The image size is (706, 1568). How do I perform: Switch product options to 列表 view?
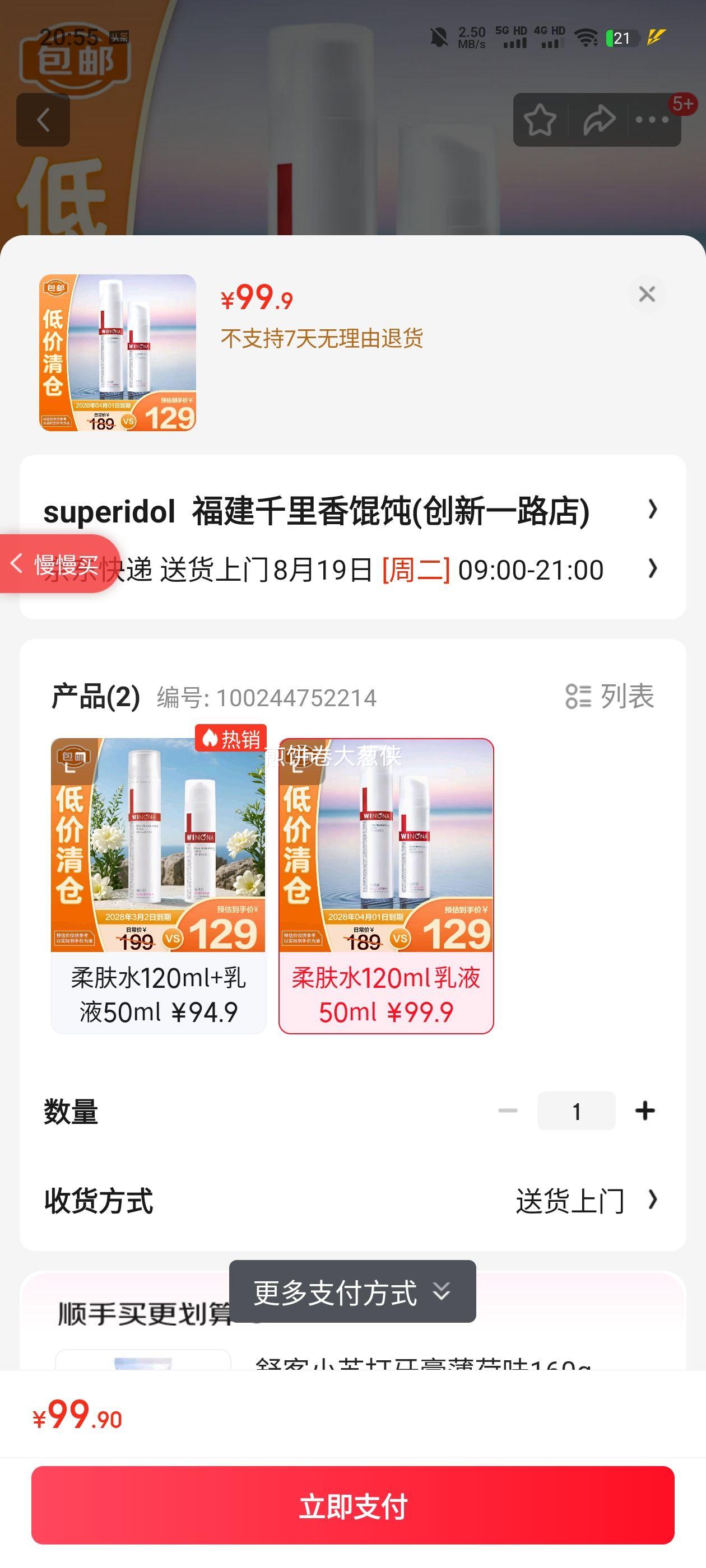point(610,696)
